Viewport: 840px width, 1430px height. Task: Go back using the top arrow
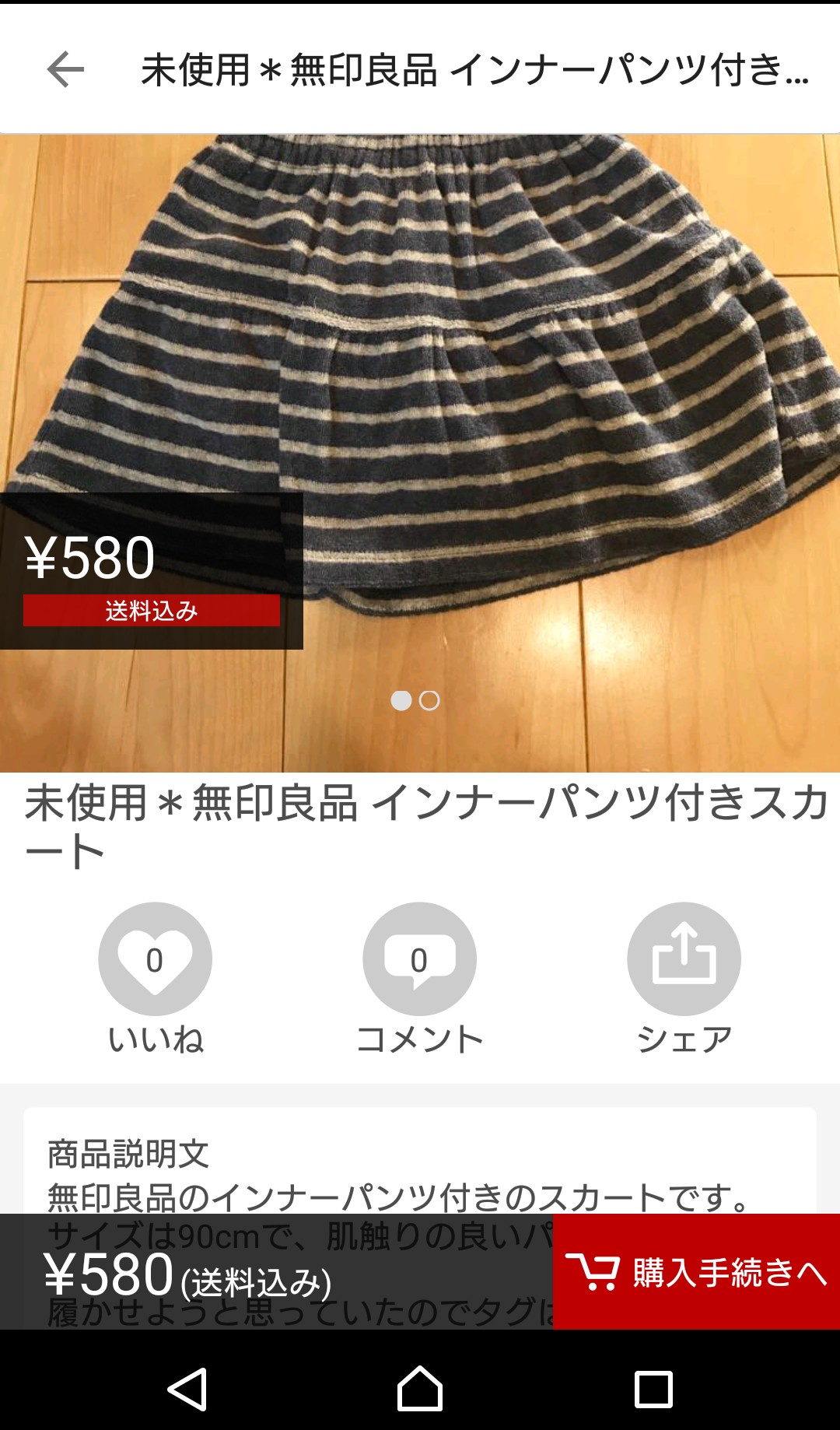65,70
